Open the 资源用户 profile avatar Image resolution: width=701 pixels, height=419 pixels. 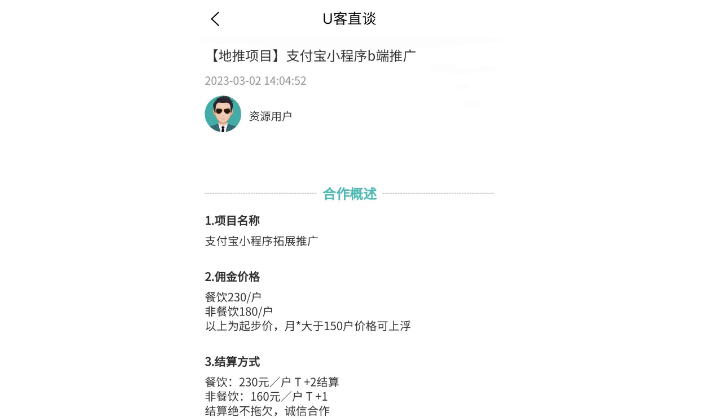(223, 114)
